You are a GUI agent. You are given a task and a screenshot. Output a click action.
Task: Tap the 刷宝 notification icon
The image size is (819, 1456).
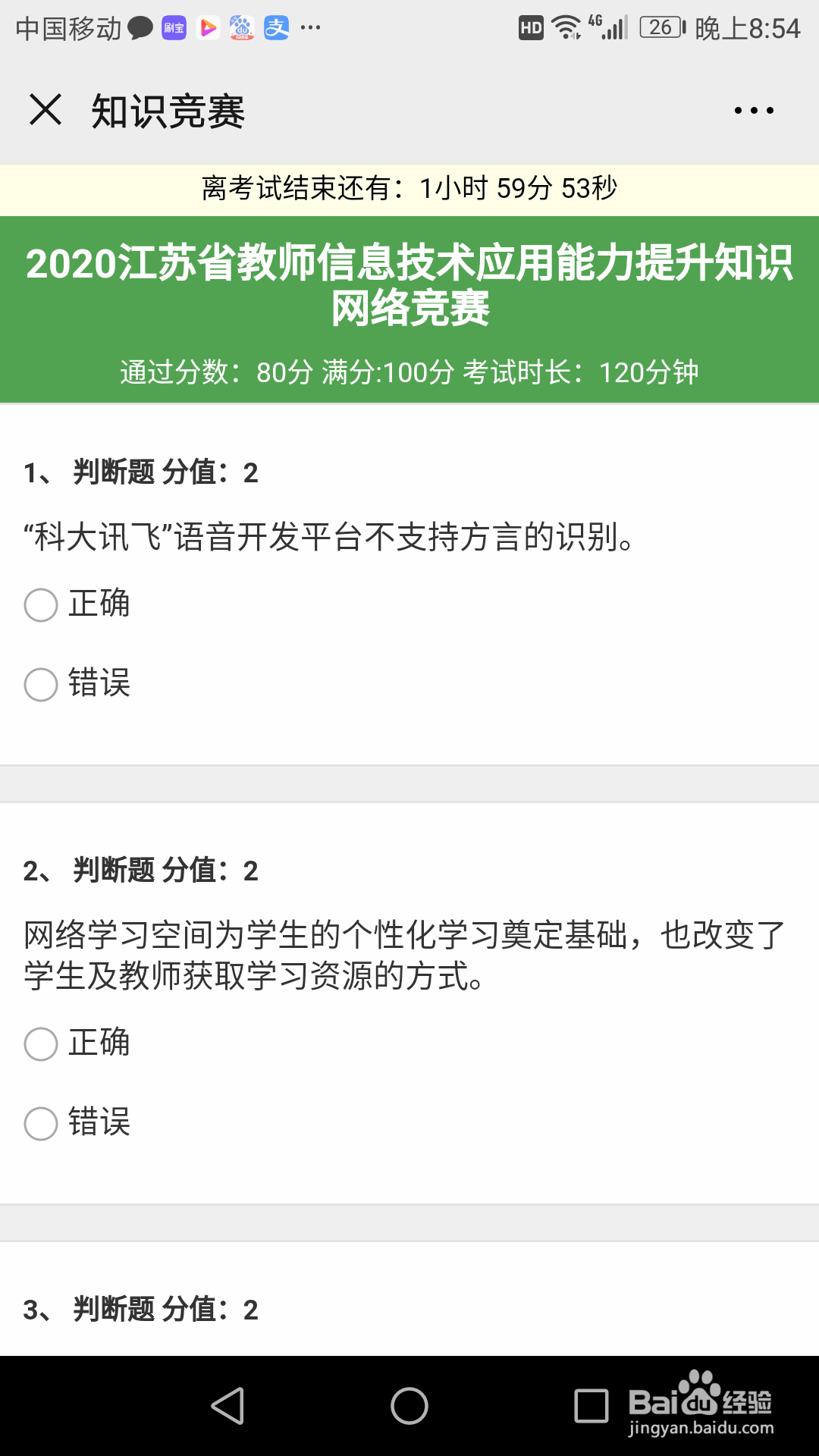[x=174, y=27]
